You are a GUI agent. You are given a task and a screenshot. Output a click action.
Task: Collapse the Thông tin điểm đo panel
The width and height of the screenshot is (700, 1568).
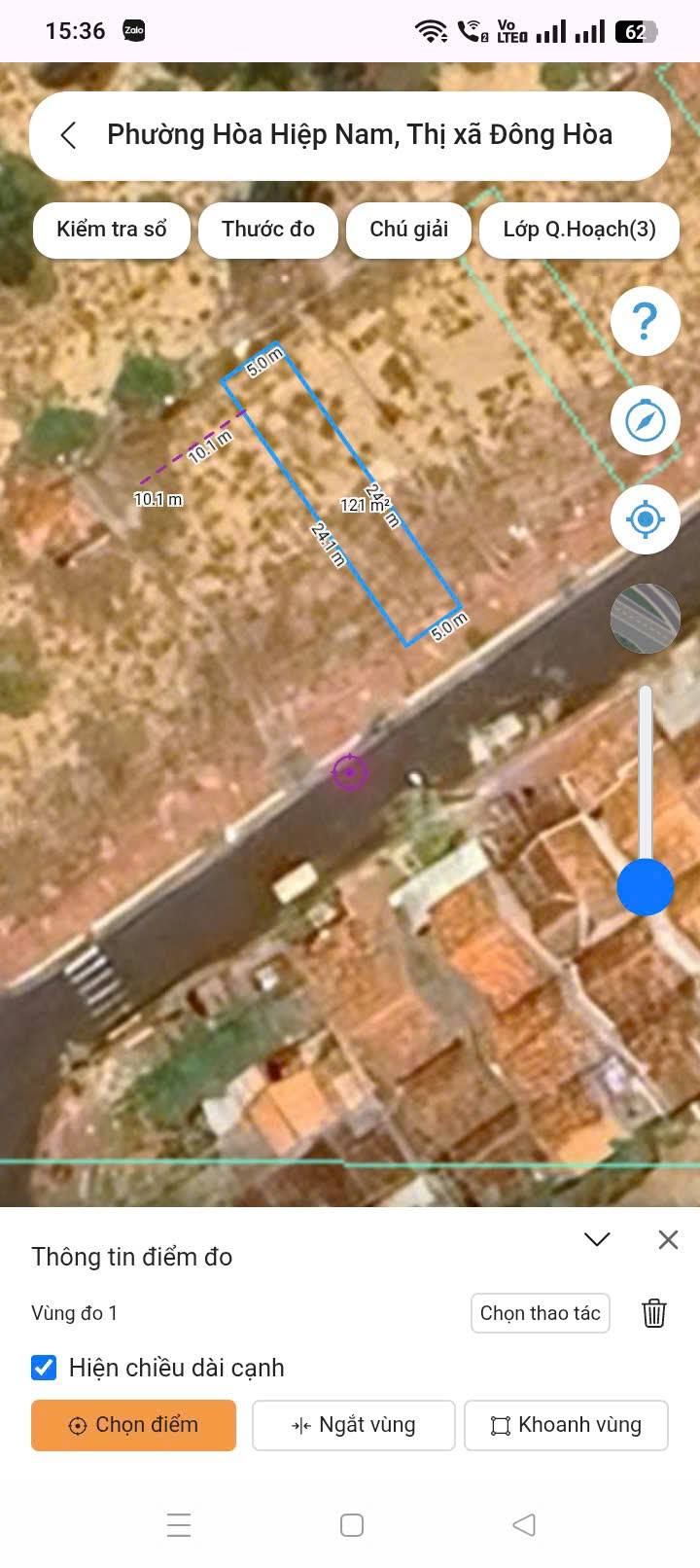click(x=597, y=1239)
